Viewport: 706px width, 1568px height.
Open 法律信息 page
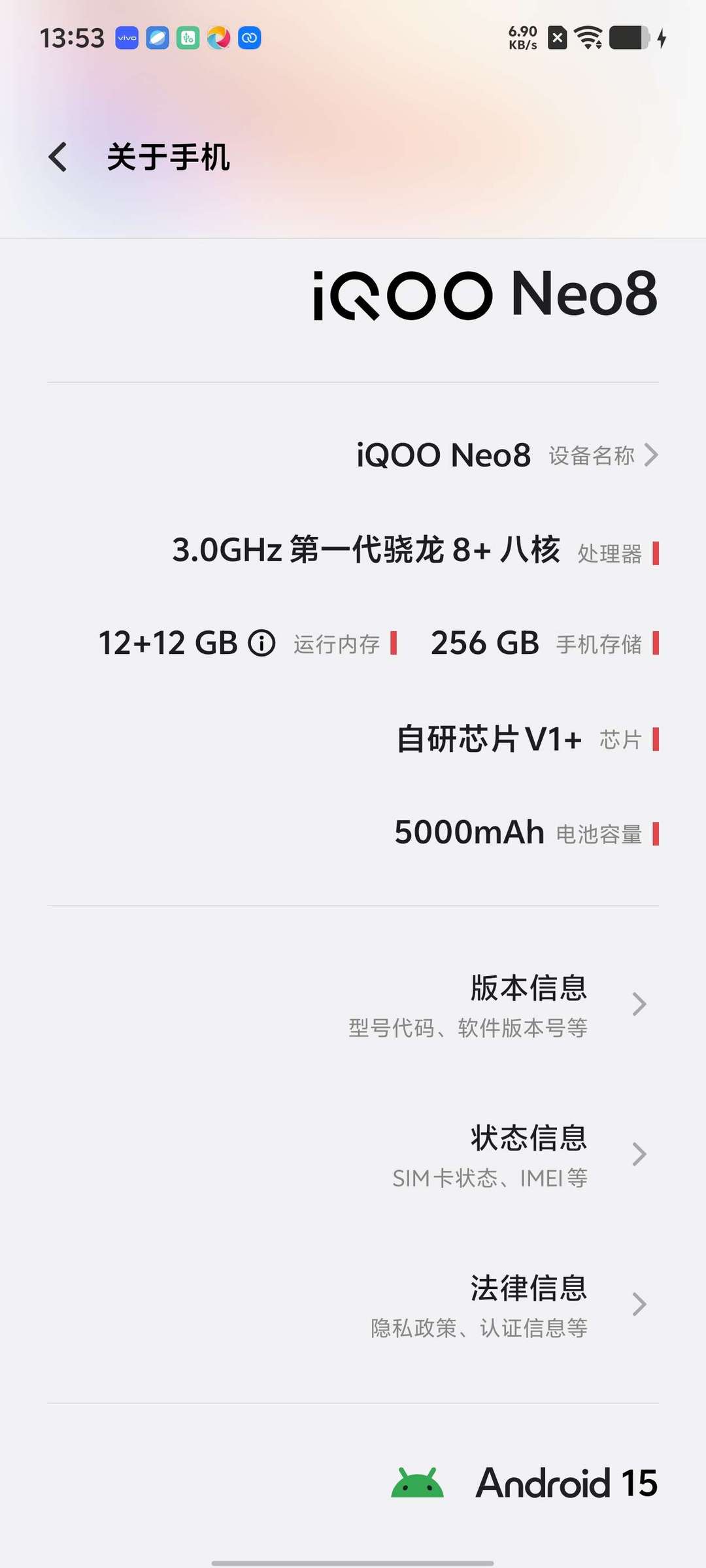[497, 1305]
